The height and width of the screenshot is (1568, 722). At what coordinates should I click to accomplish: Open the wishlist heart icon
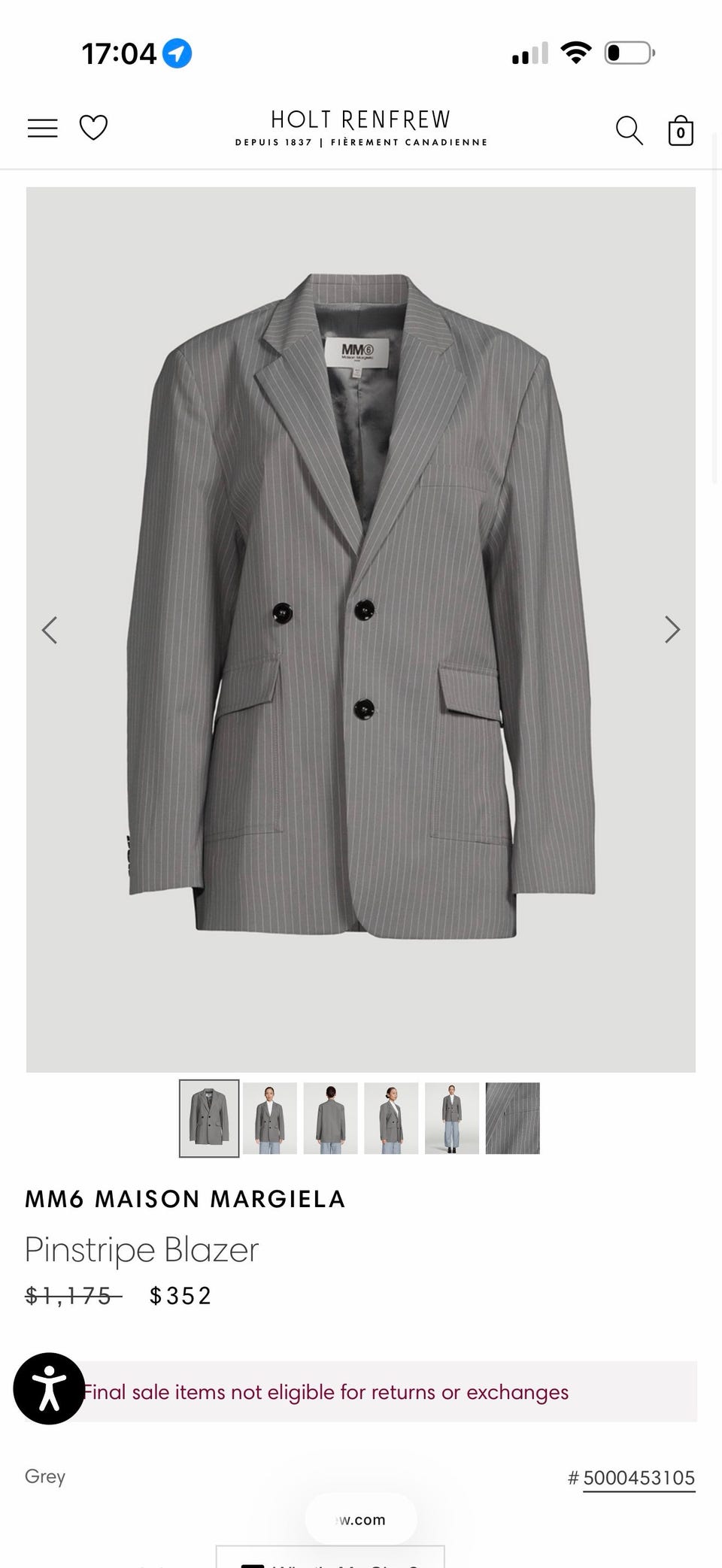(x=94, y=128)
